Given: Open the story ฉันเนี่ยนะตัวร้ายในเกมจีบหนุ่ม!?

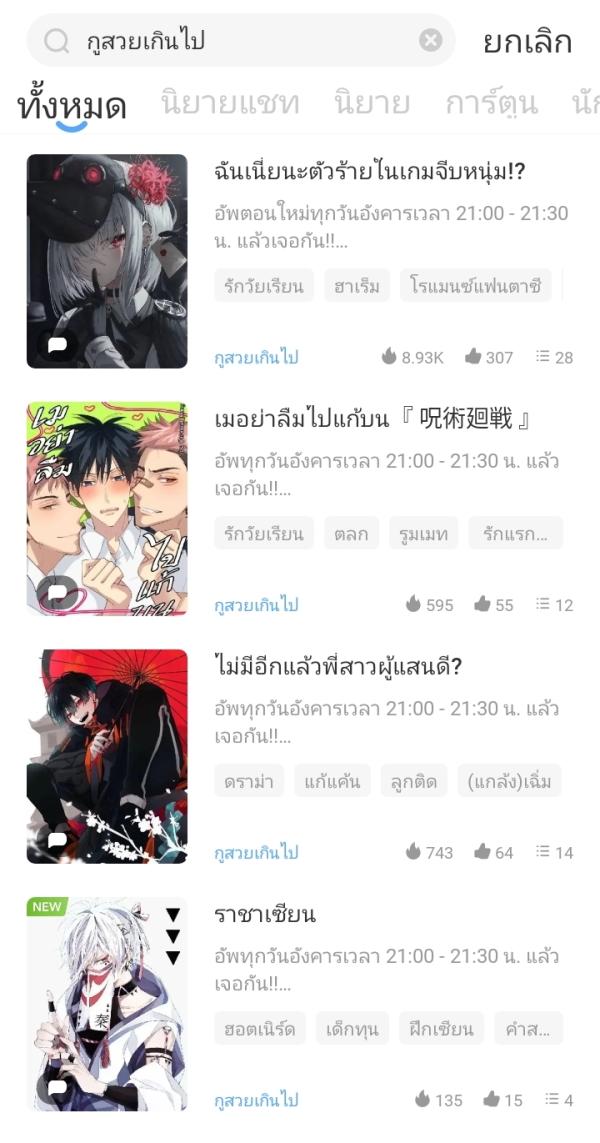Looking at the screenshot, I should coord(370,172).
